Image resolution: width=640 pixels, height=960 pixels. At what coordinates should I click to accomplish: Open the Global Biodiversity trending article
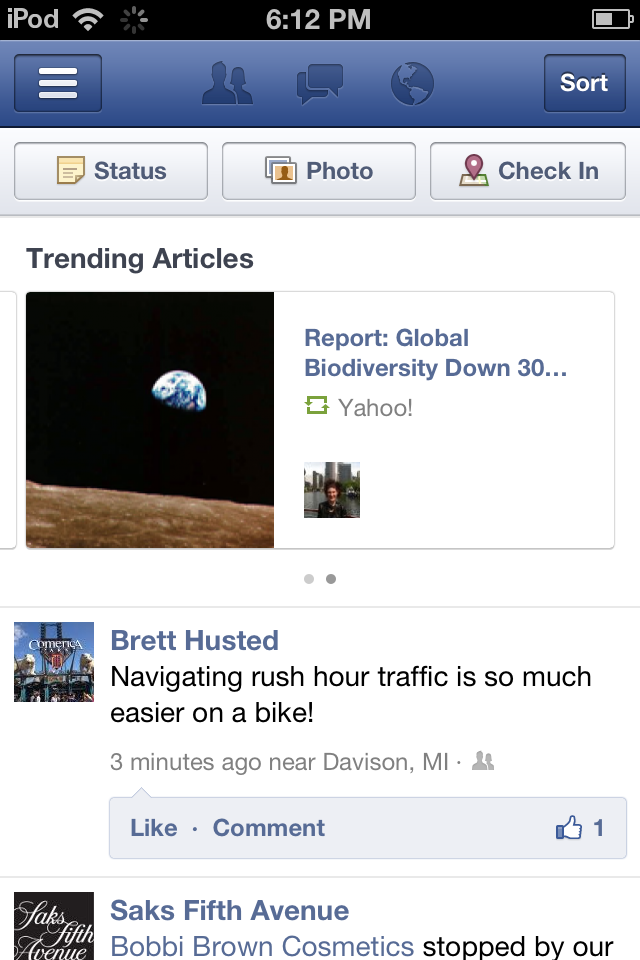[435, 353]
